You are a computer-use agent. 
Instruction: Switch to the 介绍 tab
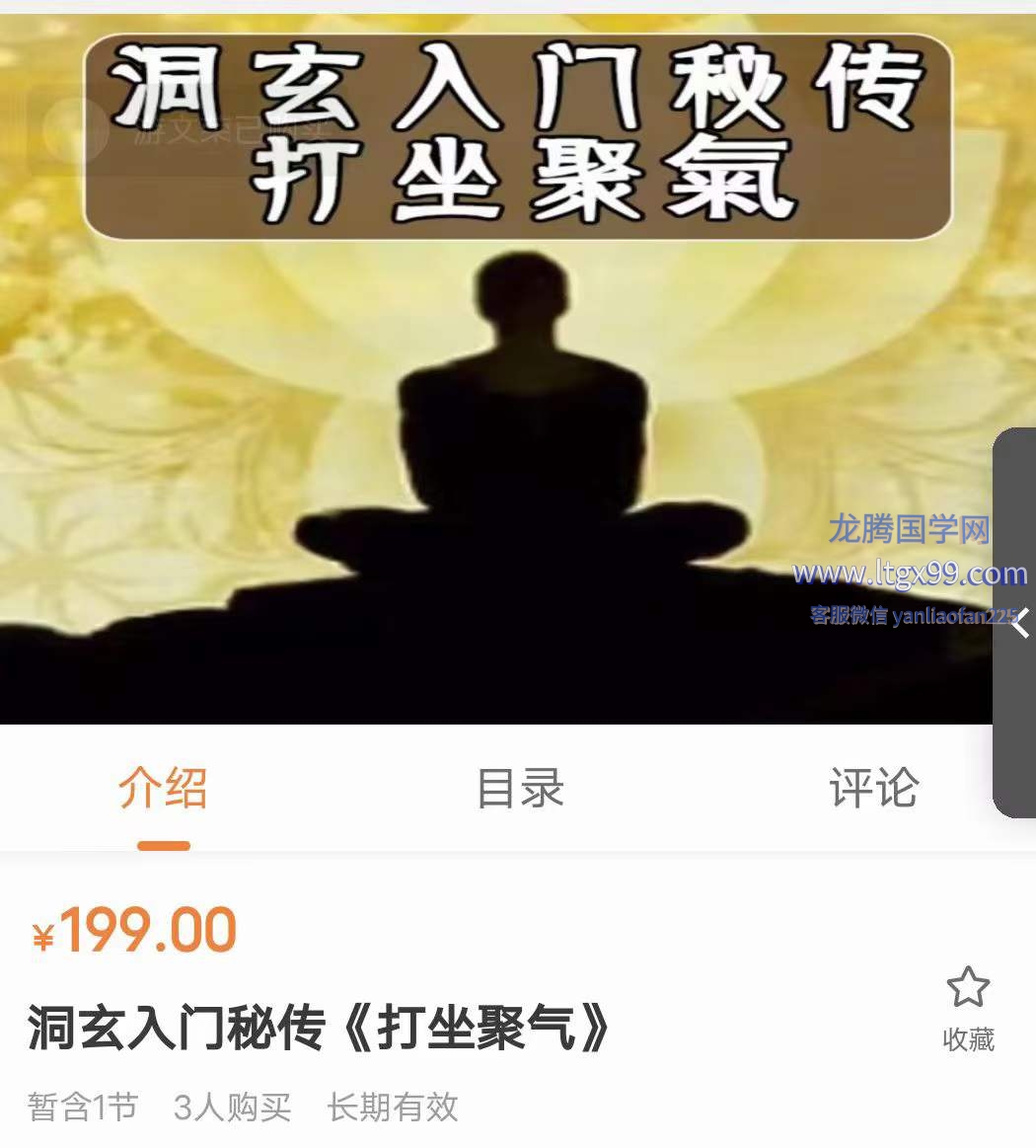pyautogui.click(x=163, y=789)
